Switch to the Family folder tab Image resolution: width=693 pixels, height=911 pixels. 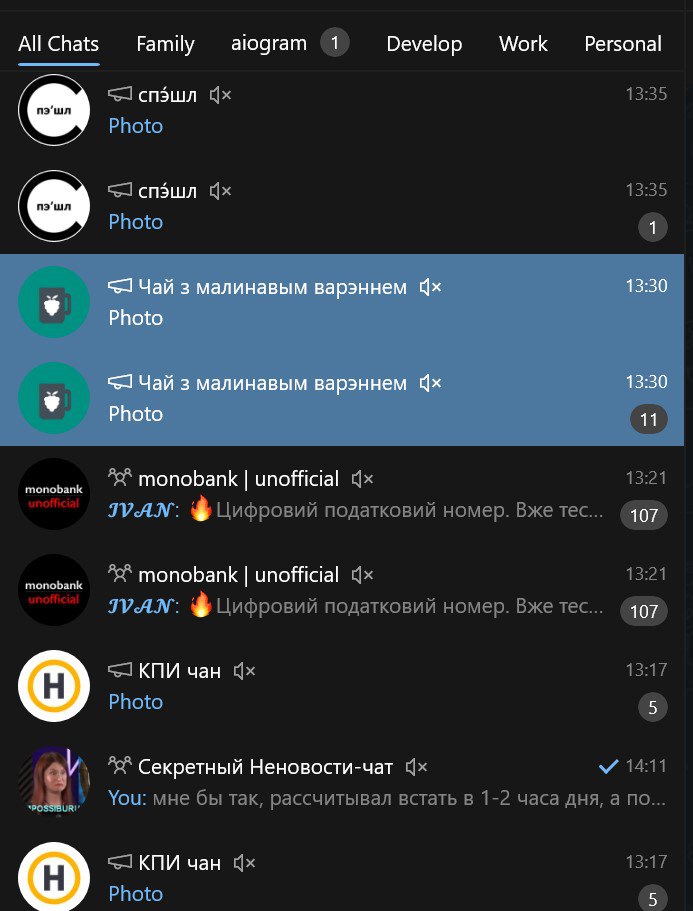(x=165, y=44)
